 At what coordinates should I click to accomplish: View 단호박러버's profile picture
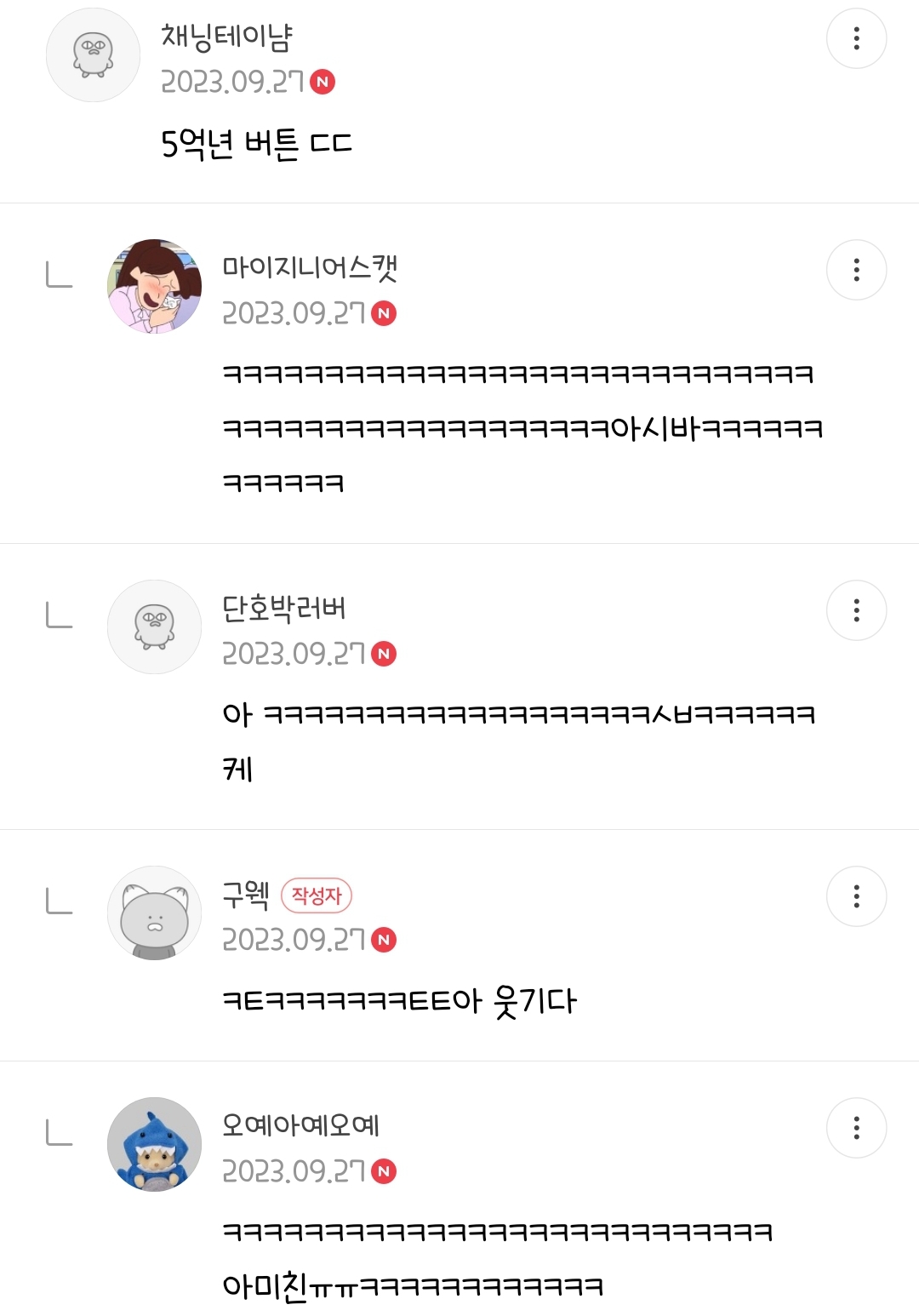coord(154,627)
